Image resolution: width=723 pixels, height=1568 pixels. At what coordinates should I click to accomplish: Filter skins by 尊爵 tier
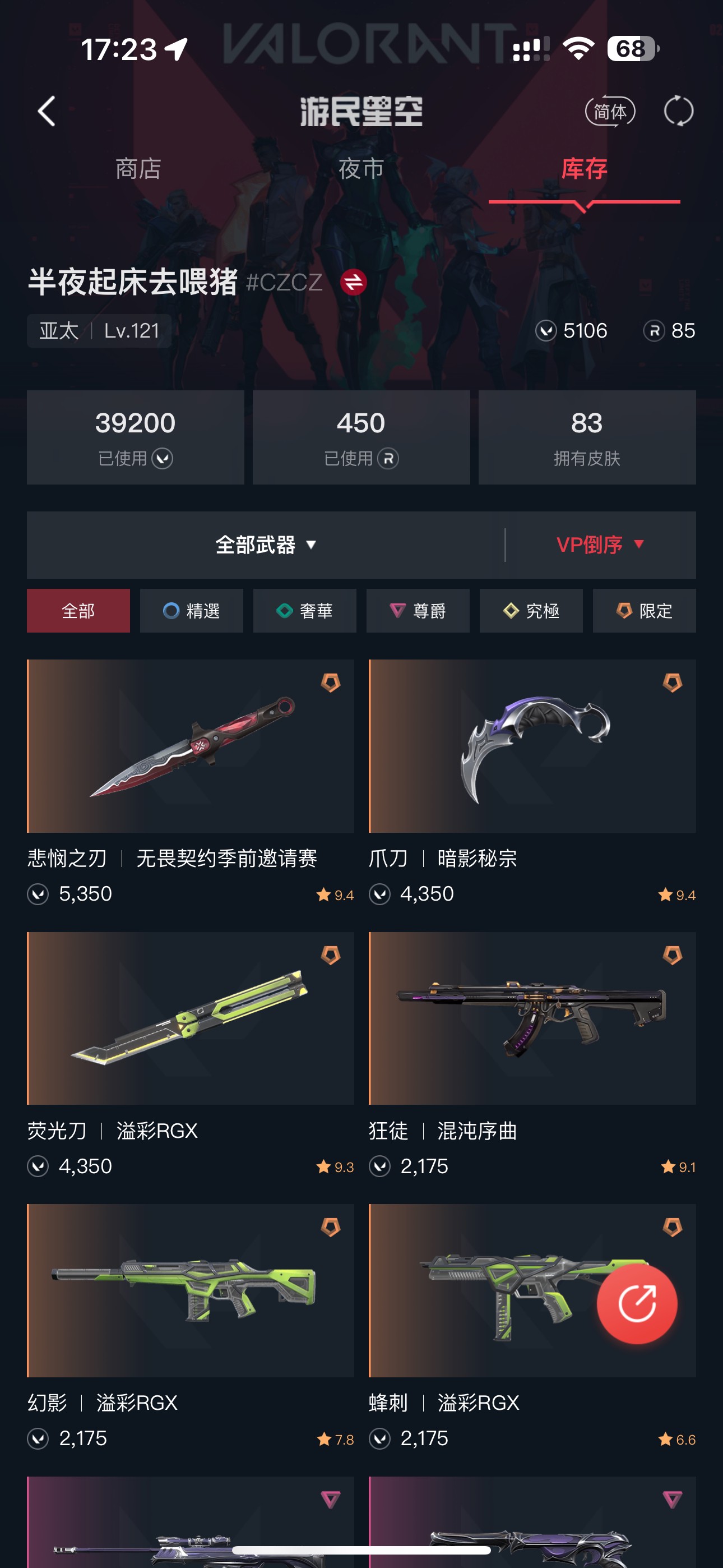coord(418,611)
